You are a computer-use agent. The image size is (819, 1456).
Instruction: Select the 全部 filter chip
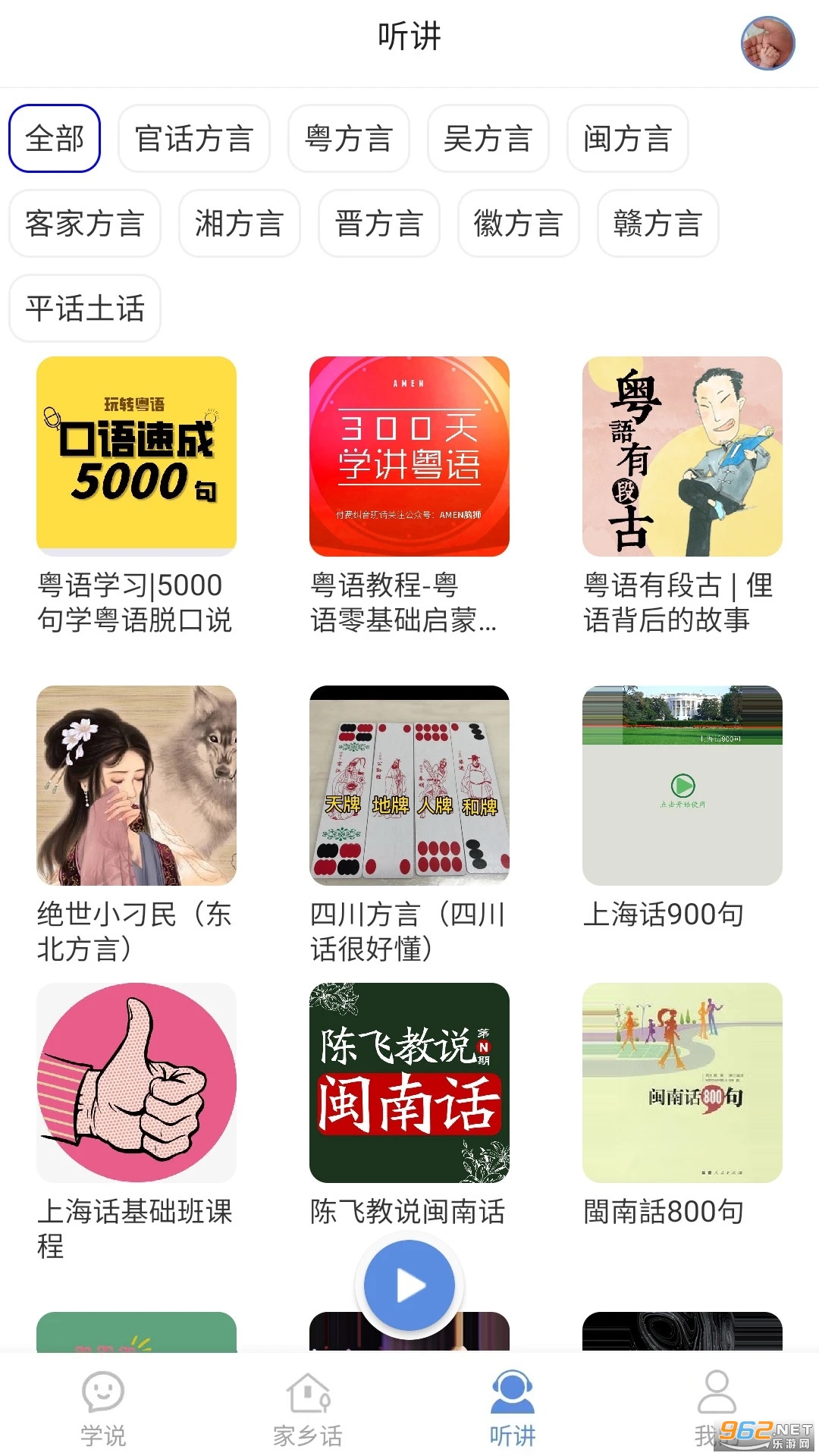[x=55, y=139]
